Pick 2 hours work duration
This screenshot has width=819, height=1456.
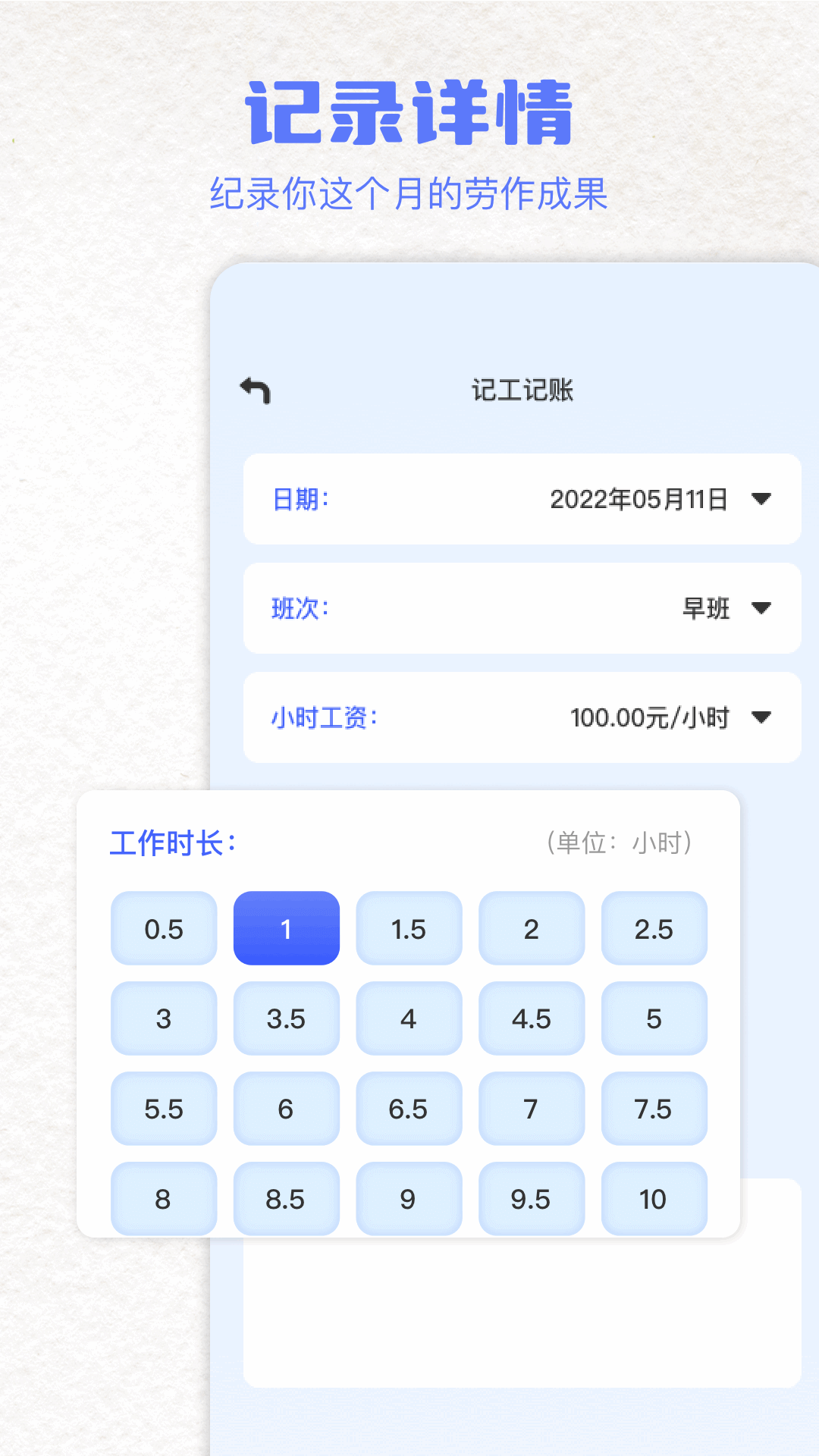[532, 928]
